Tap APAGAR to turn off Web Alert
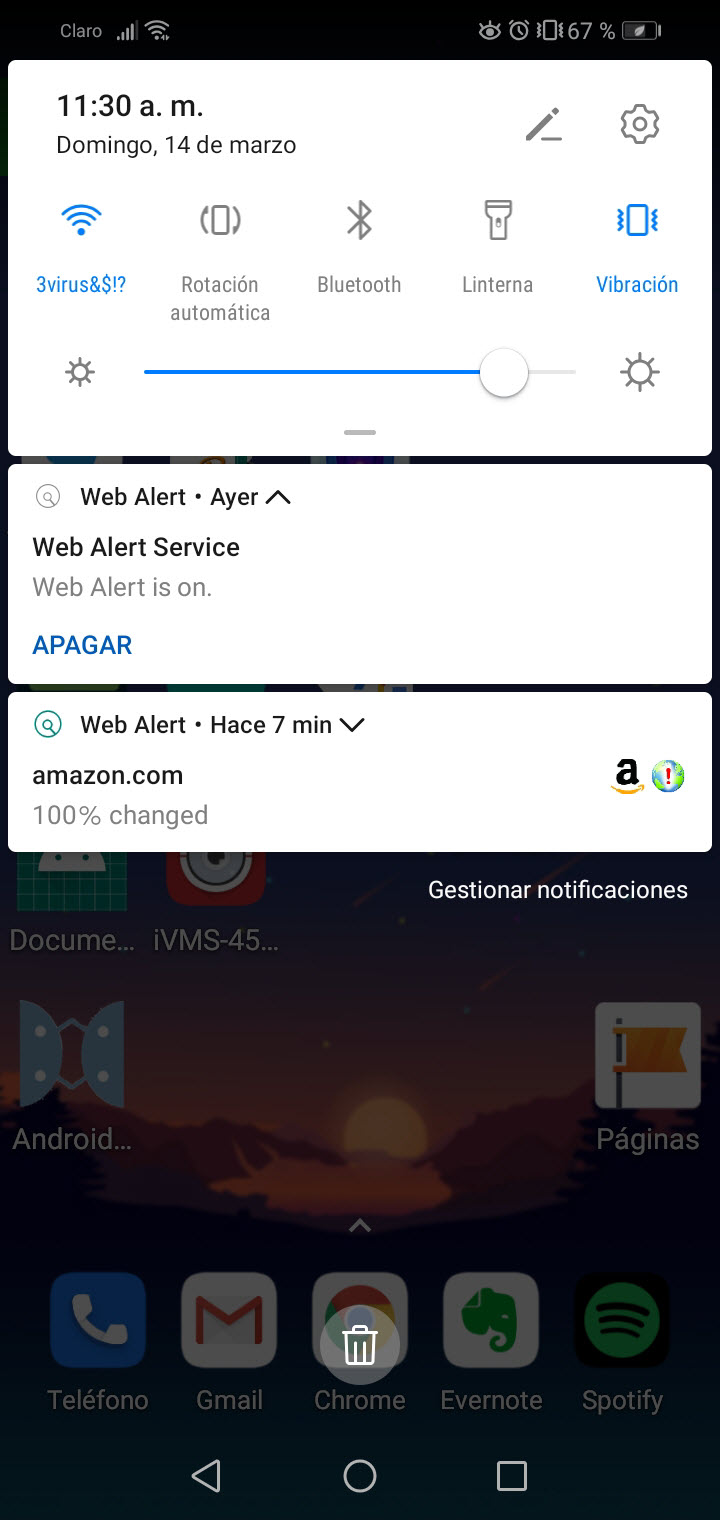720x1520 pixels. 82,645
